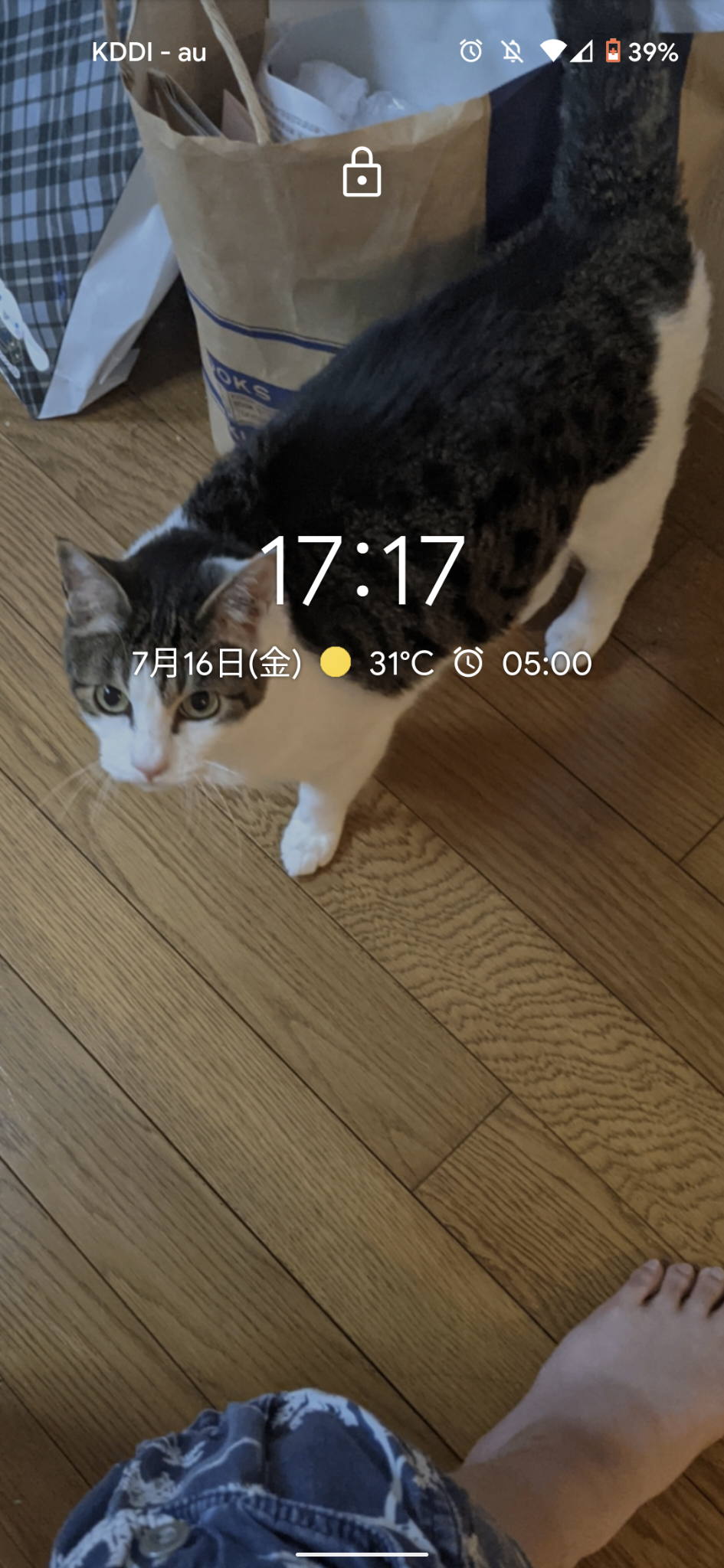This screenshot has width=724, height=1568.
Task: Tap the padlock icon to unlock
Action: click(x=362, y=172)
